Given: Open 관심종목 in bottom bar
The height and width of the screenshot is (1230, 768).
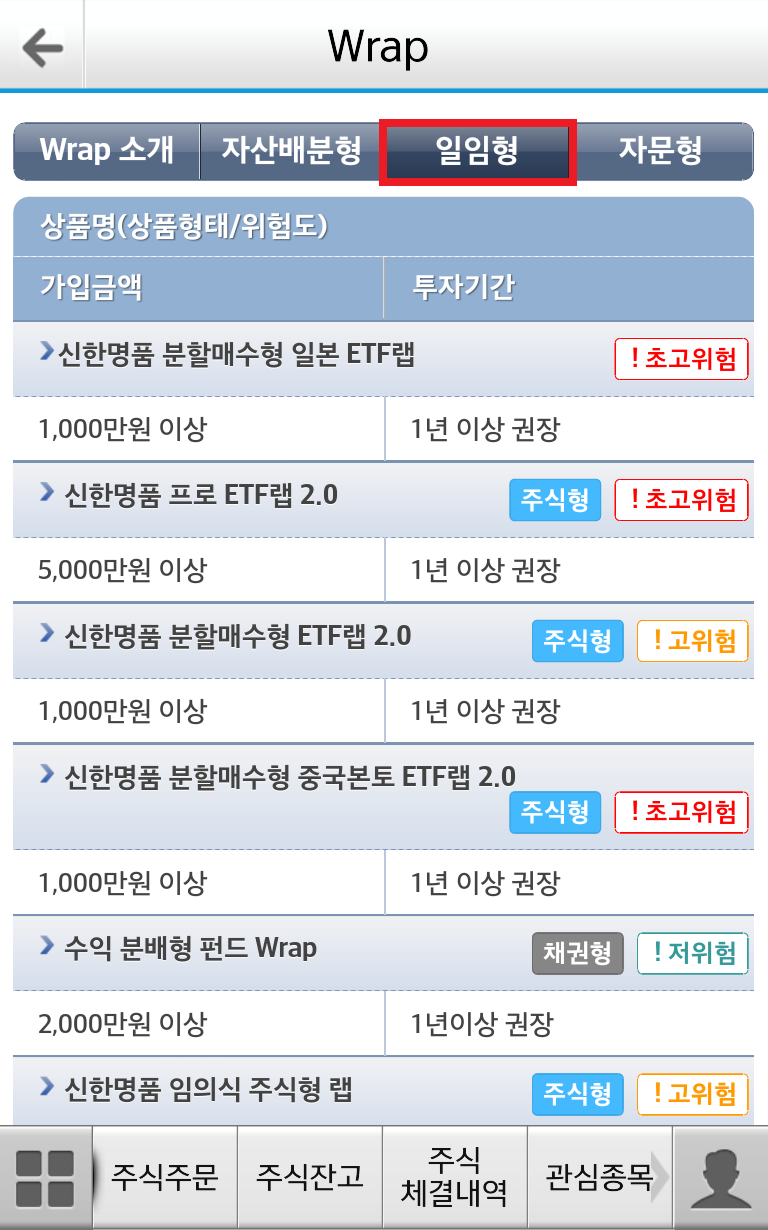Looking at the screenshot, I should point(598,1177).
